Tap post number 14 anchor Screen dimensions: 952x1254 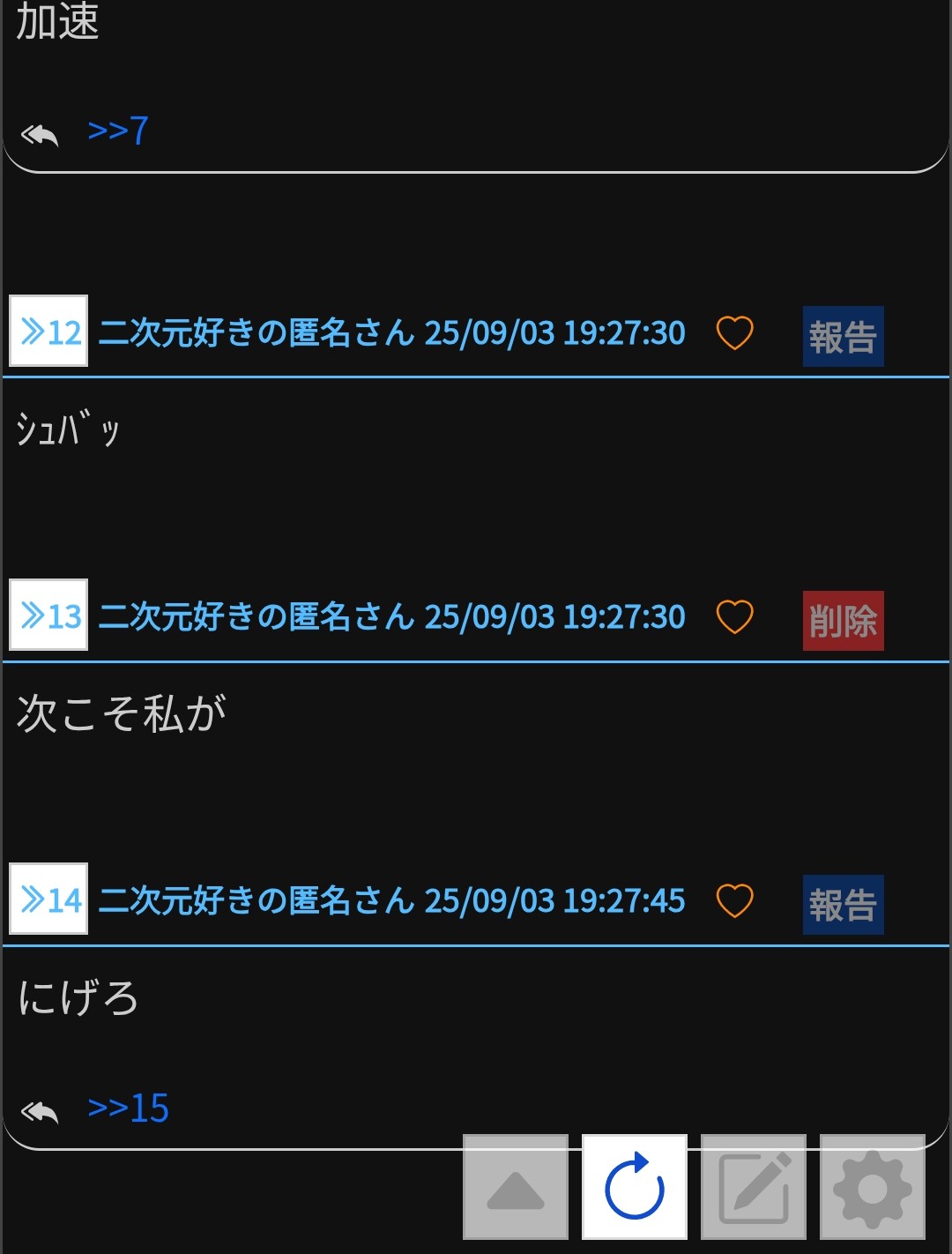(x=49, y=899)
